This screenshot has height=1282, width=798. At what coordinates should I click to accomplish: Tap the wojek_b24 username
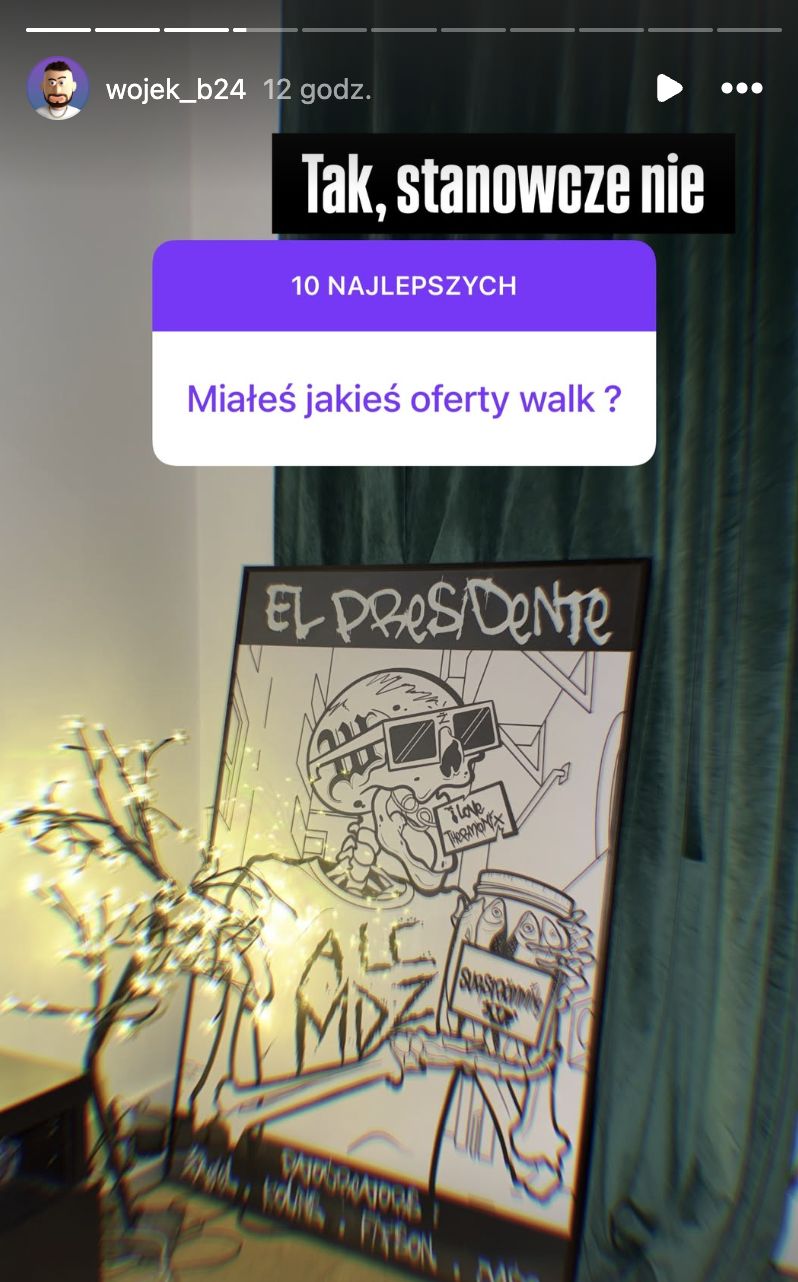tap(175, 89)
